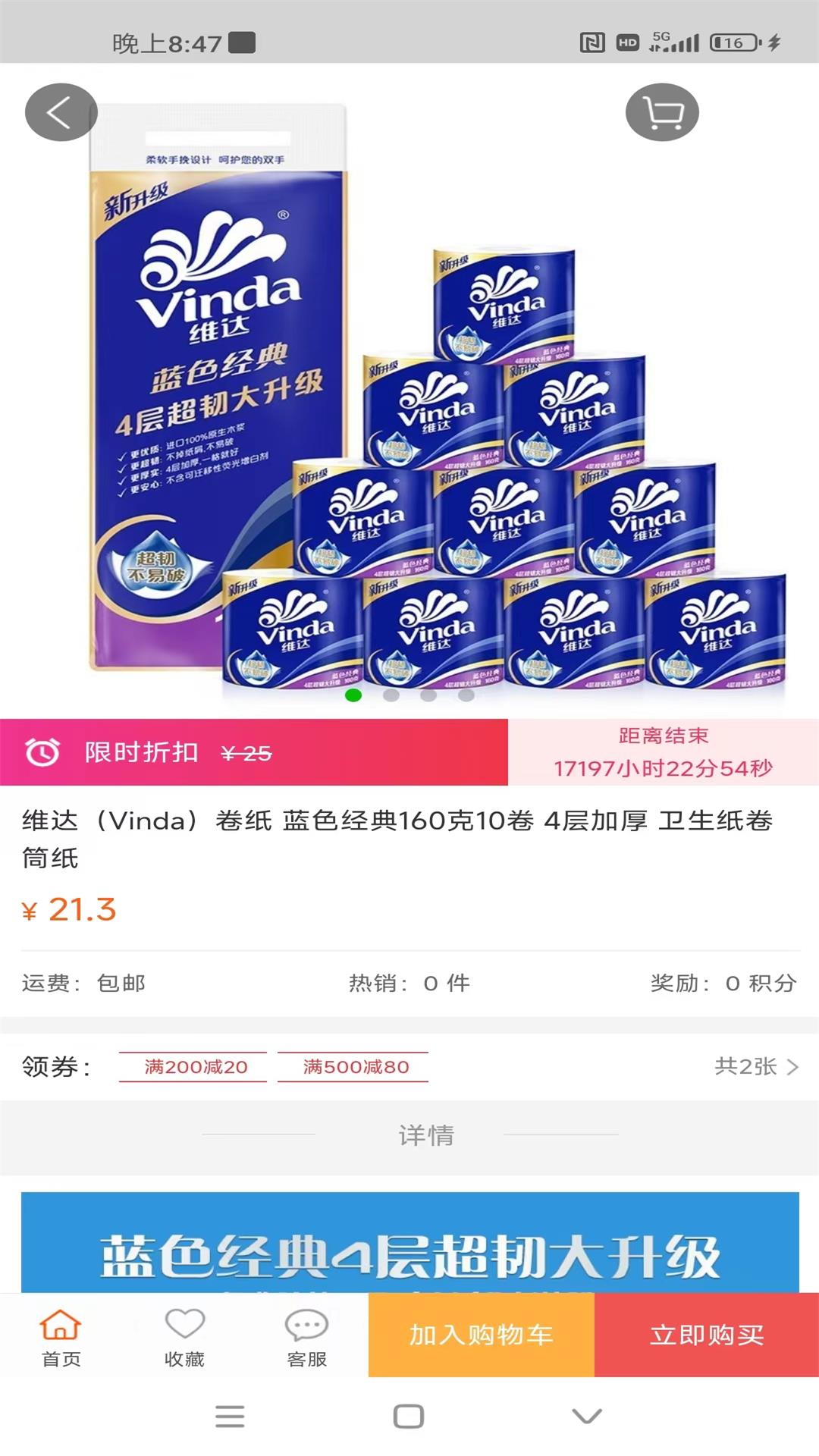Claim the 满200减20 coupon
Screen dimensions: 819x1456
[x=196, y=1067]
